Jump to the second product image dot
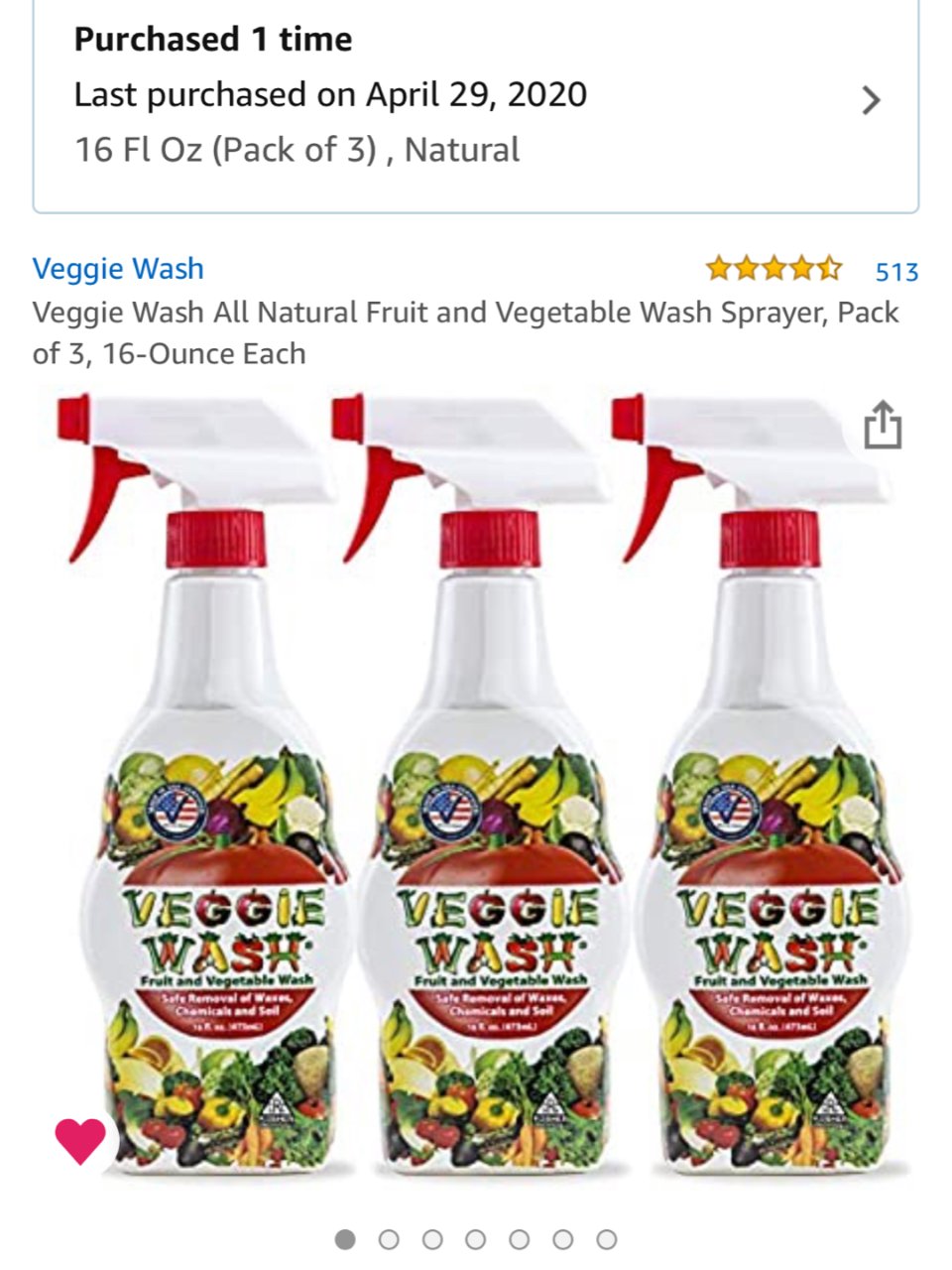Screen dimensions: 952x1270 389,1239
